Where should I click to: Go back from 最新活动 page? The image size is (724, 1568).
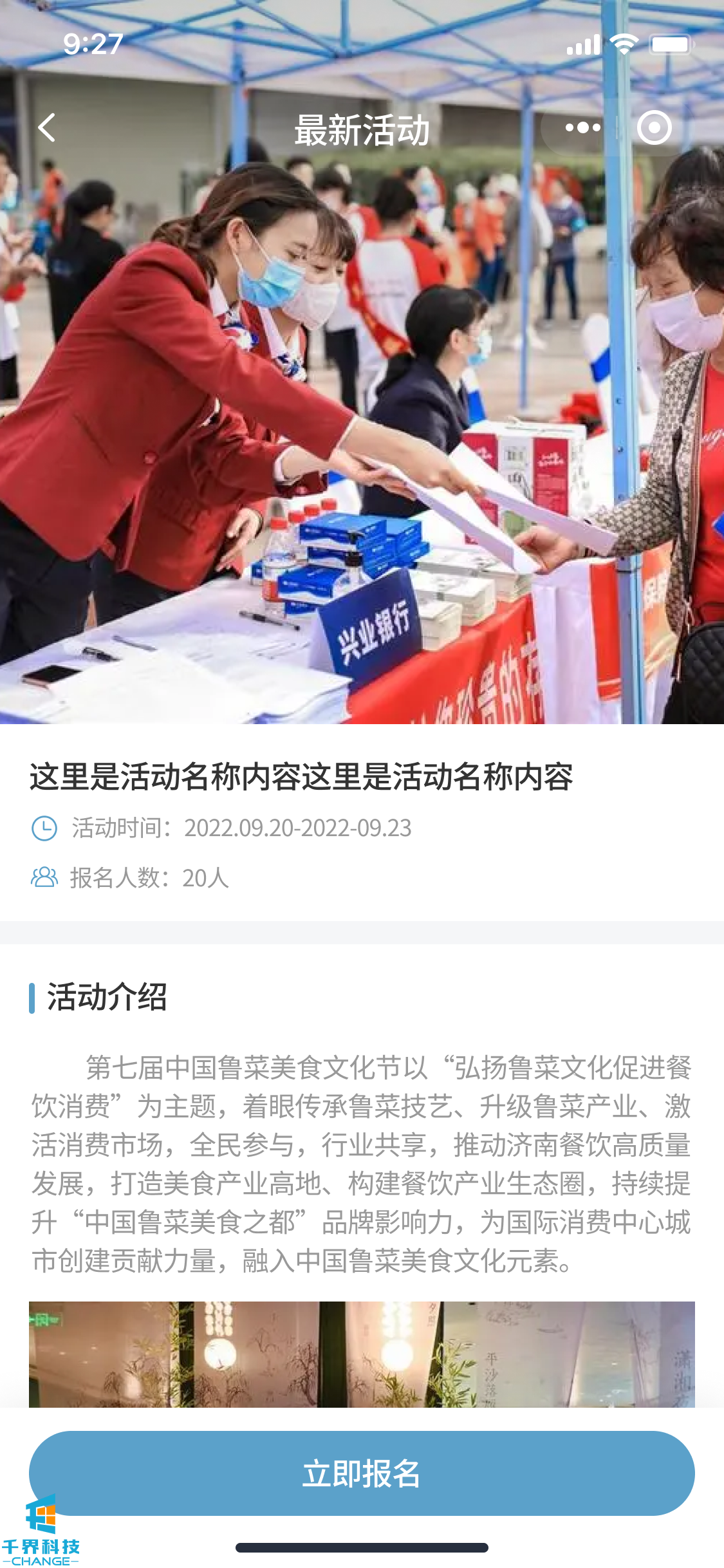[x=47, y=128]
